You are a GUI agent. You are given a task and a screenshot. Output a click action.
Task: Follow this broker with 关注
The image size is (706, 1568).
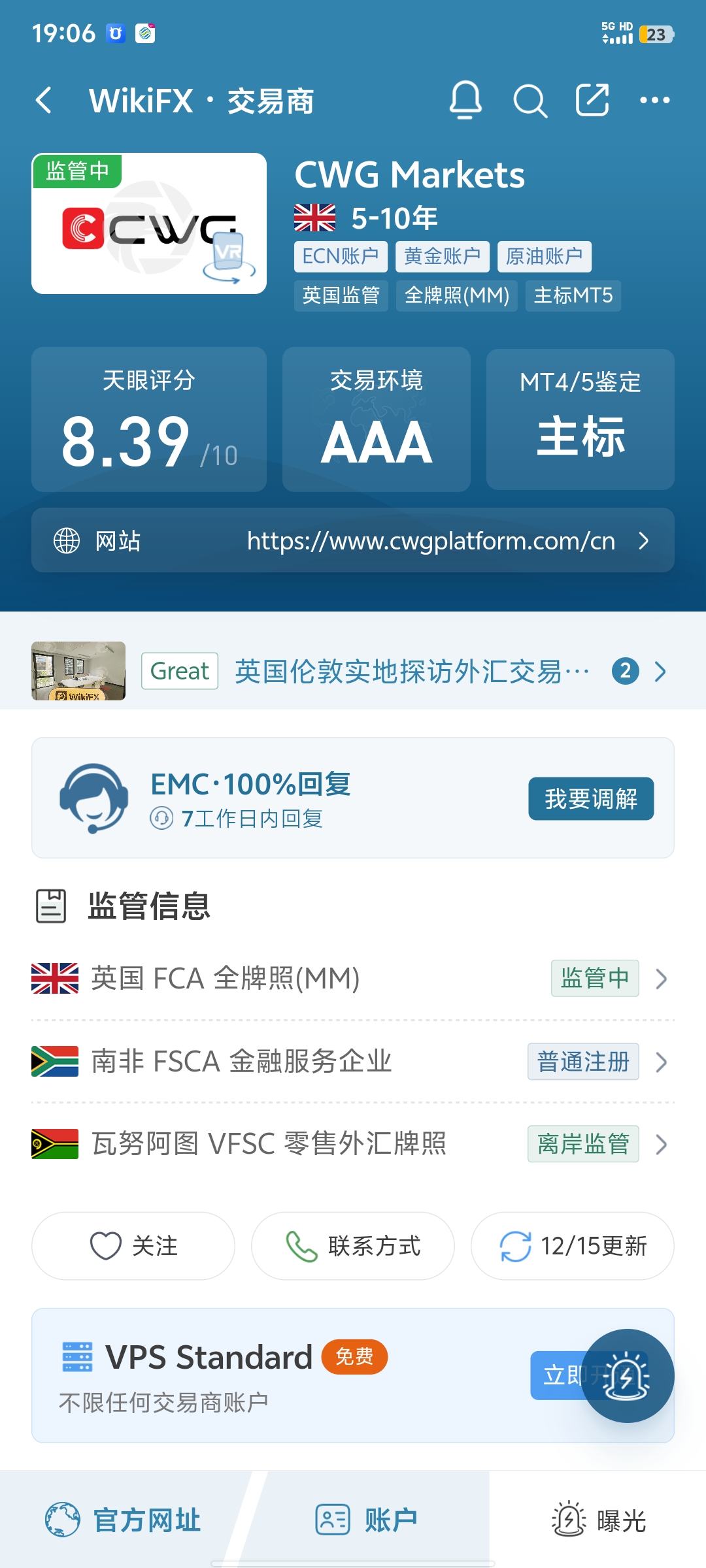click(133, 1246)
